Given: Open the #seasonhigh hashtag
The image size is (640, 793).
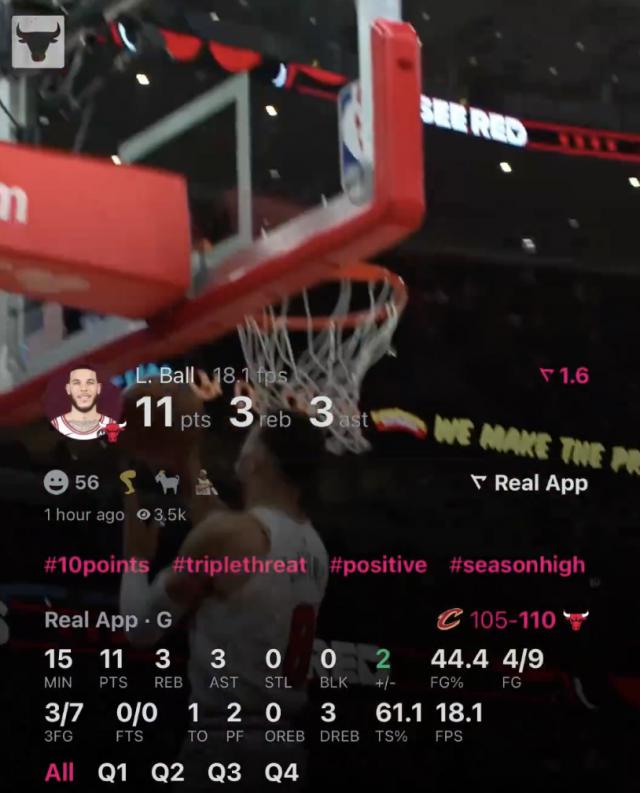Looking at the screenshot, I should click(517, 565).
